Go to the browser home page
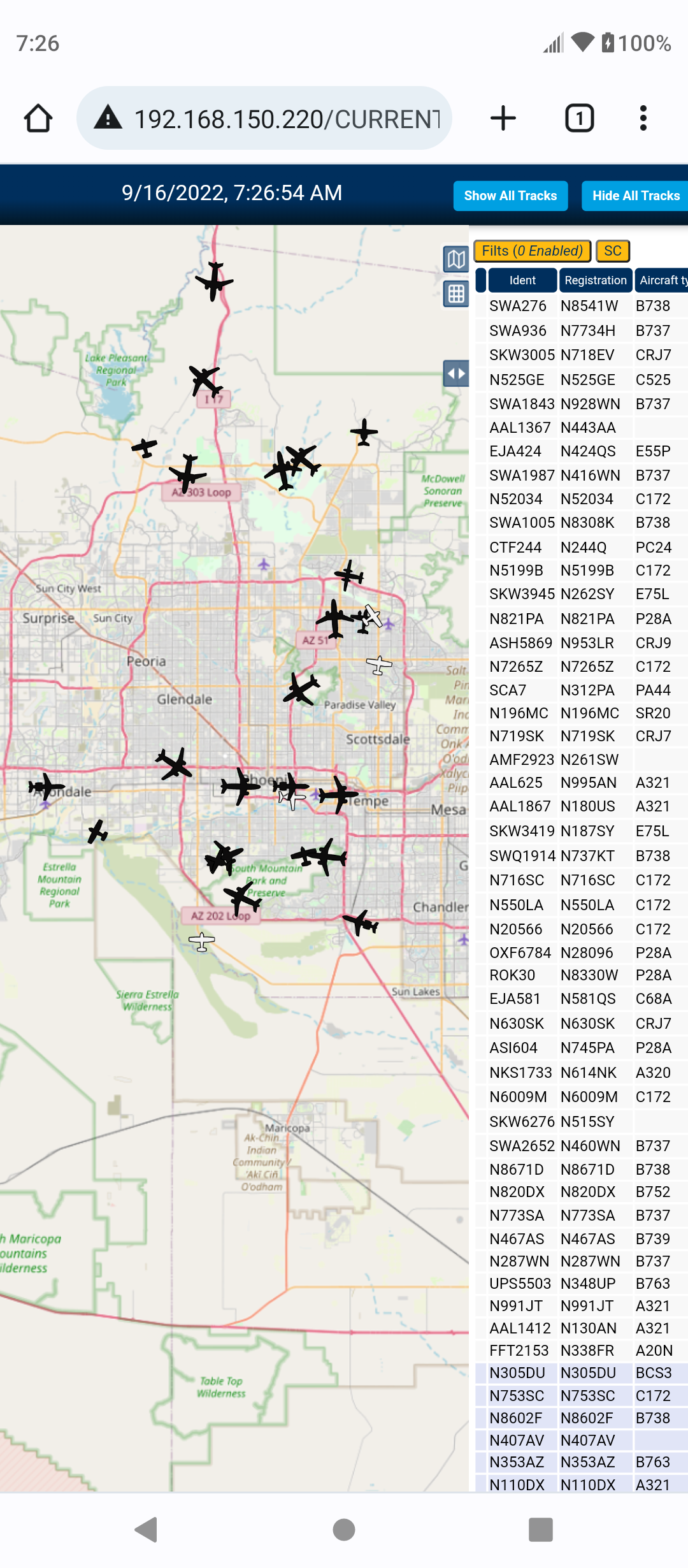Viewport: 688px width, 1568px height. [38, 119]
